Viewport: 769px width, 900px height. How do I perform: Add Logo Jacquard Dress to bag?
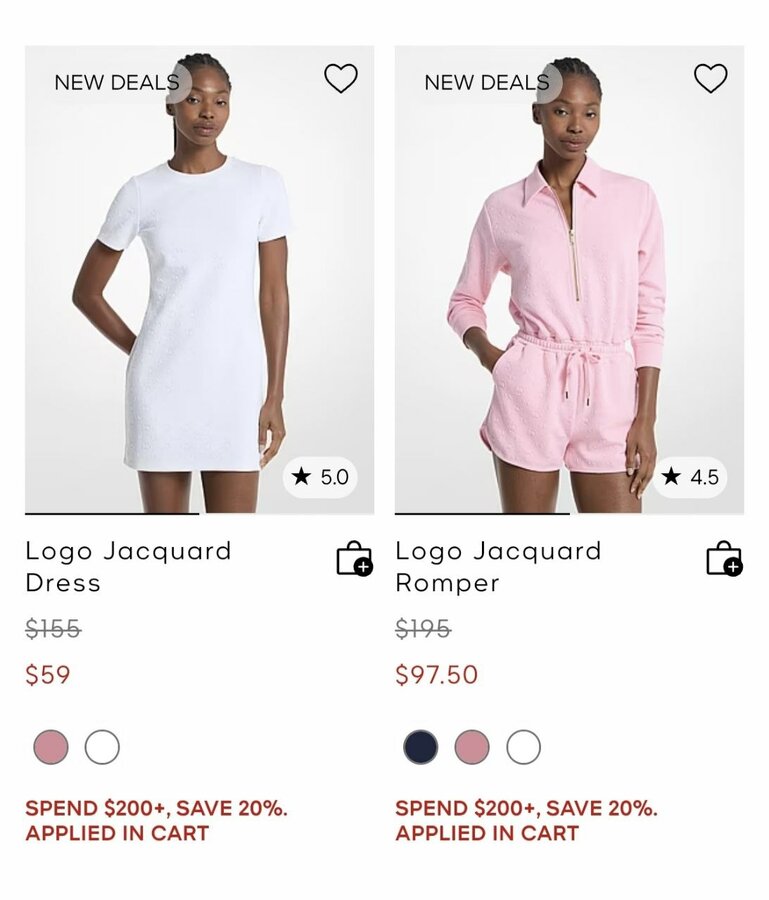point(355,558)
